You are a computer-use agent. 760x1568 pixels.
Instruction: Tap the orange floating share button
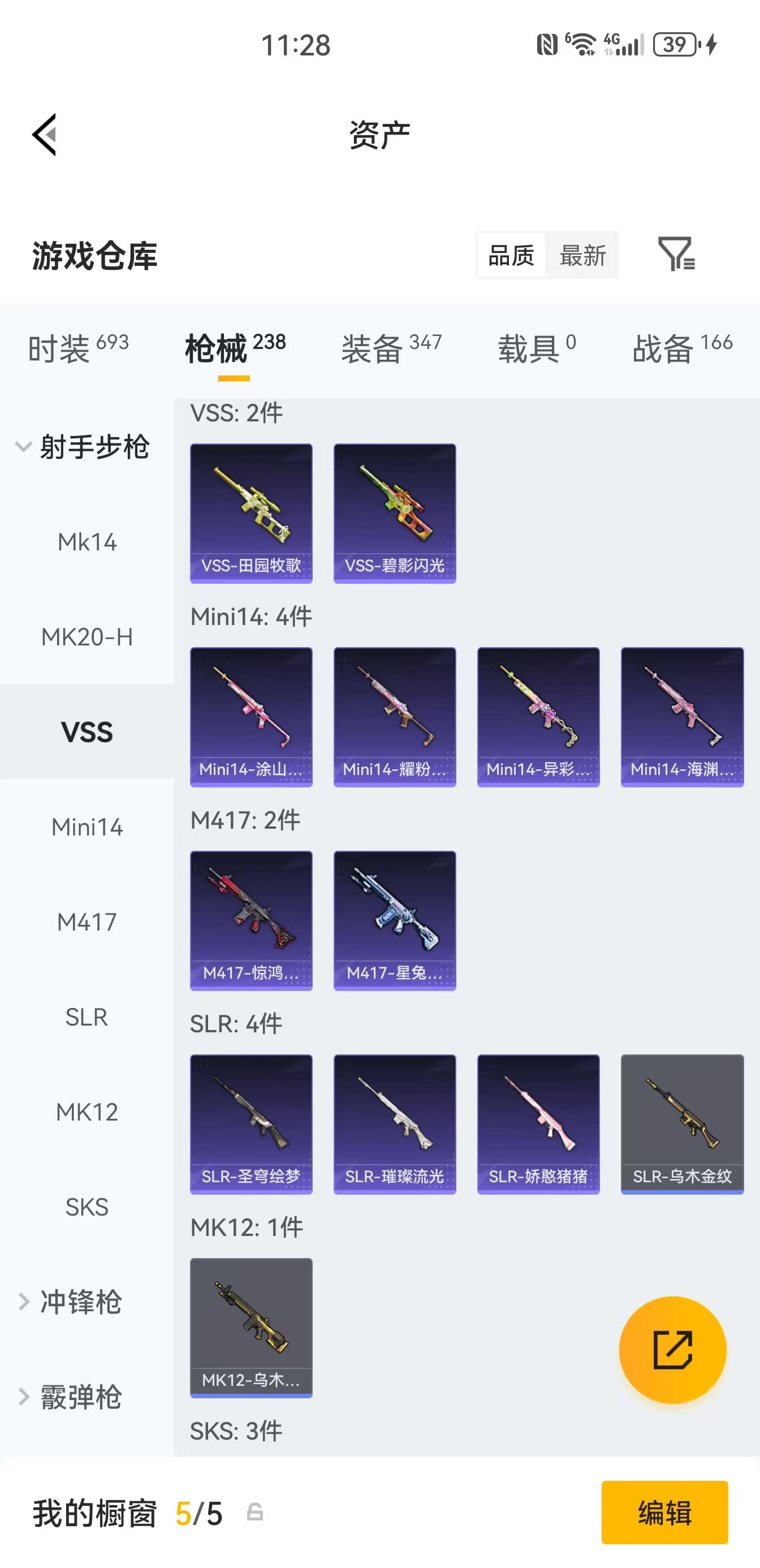pyautogui.click(x=672, y=1350)
